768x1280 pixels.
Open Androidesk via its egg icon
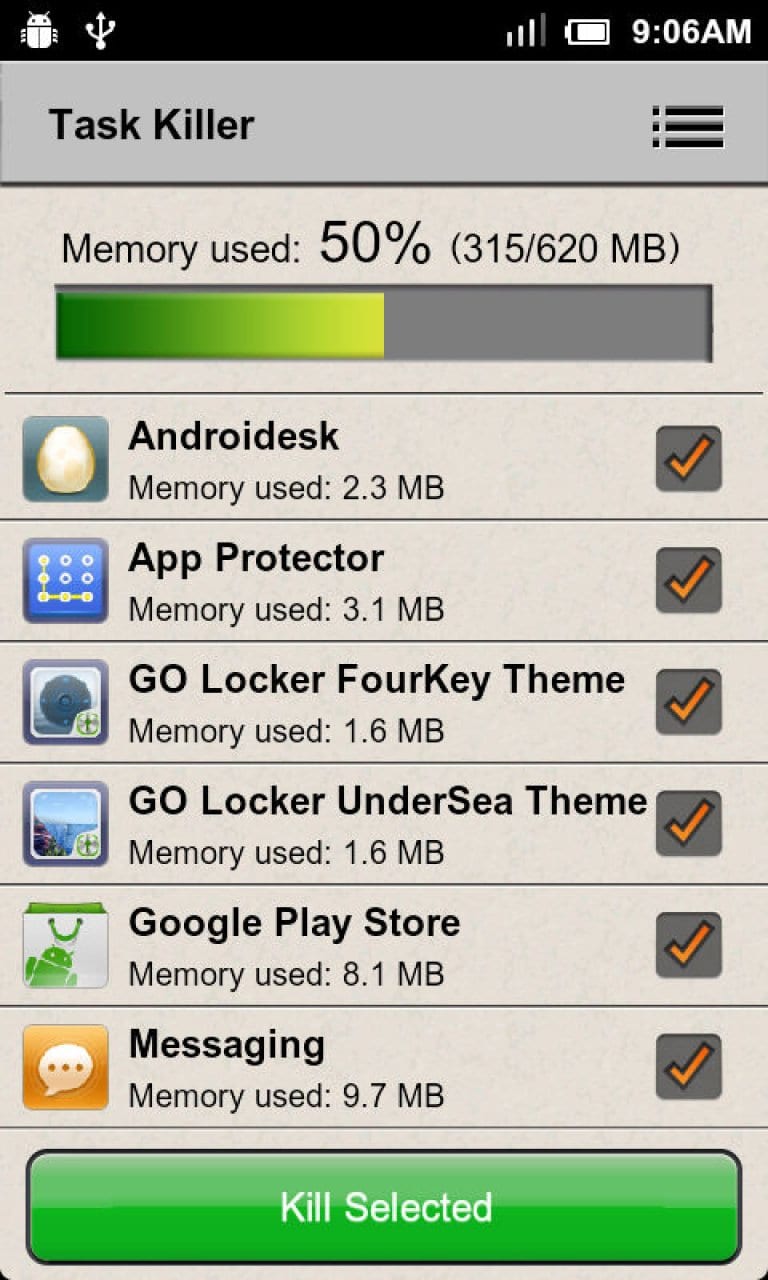pyautogui.click(x=64, y=459)
